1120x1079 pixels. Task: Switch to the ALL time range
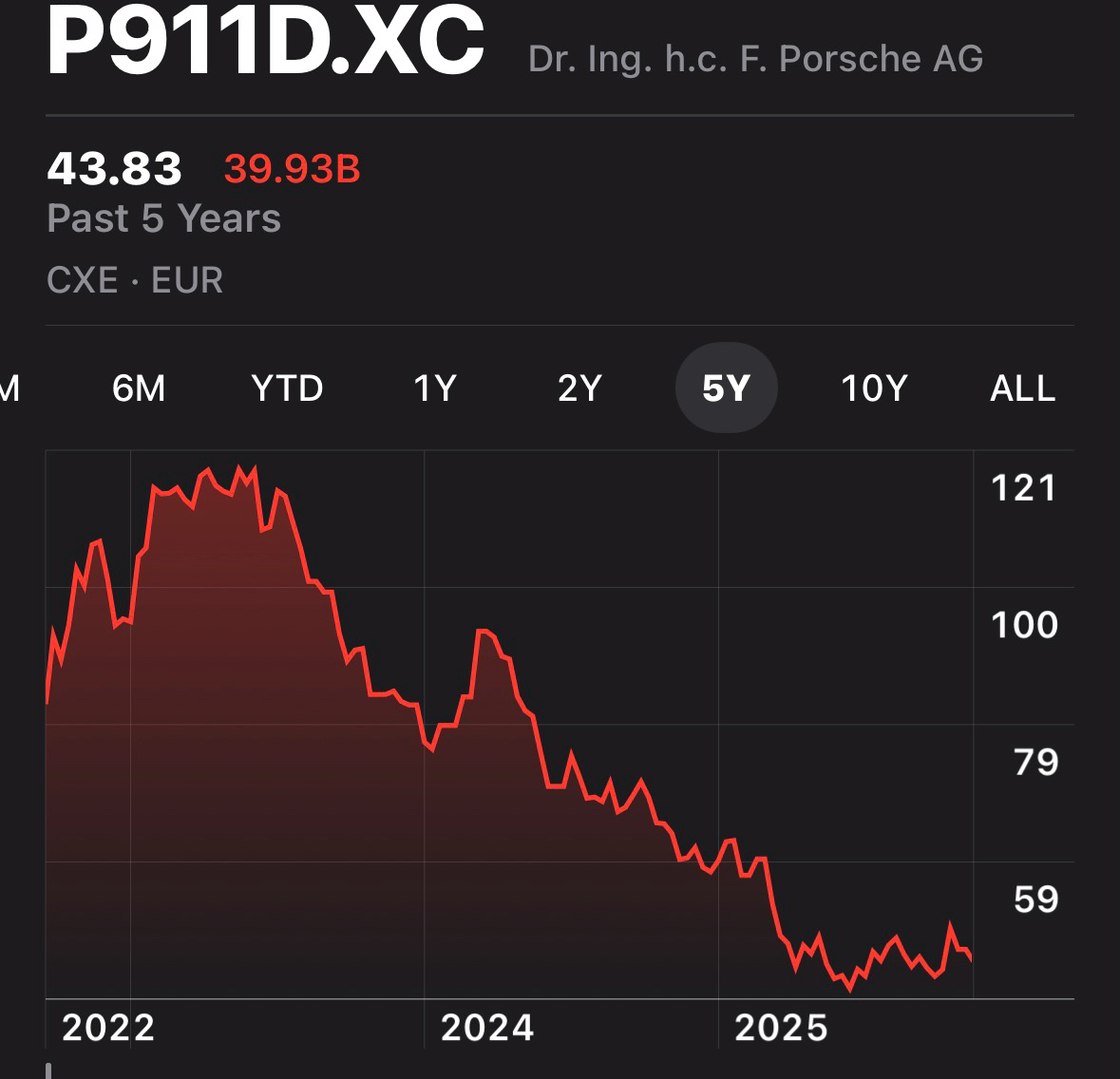coord(1022,388)
